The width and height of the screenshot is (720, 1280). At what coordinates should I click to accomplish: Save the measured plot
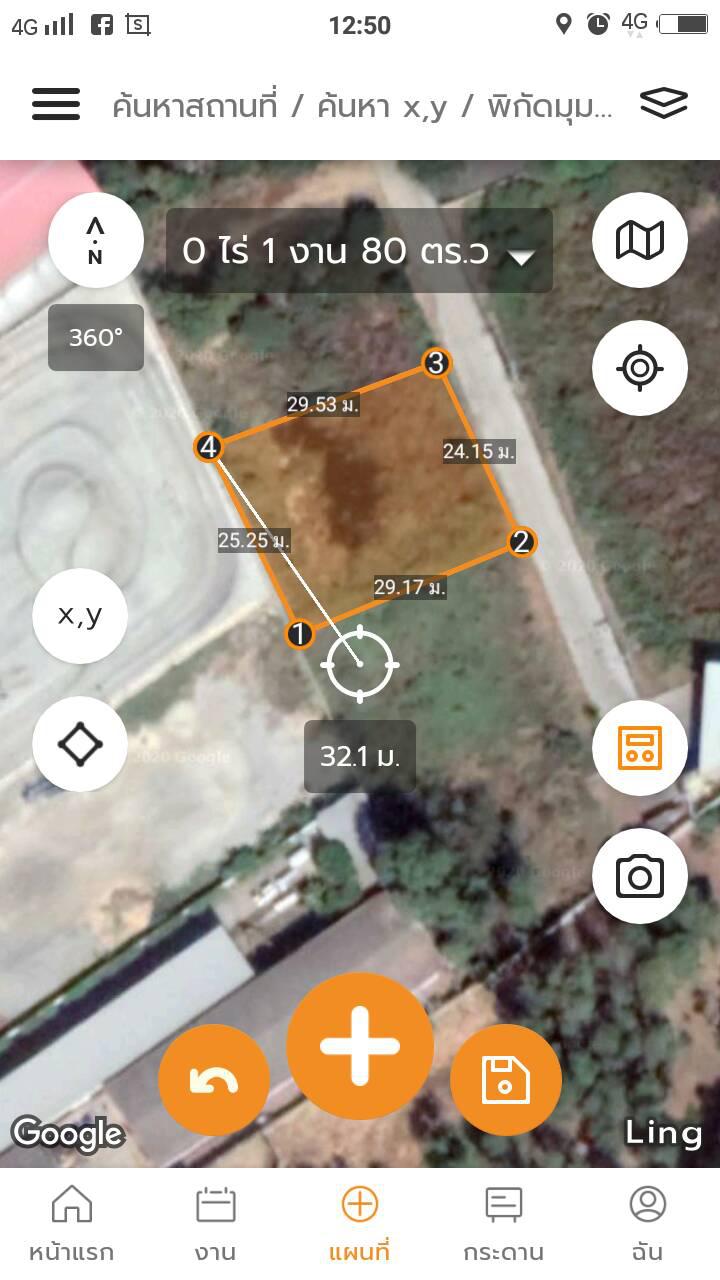pos(506,1080)
